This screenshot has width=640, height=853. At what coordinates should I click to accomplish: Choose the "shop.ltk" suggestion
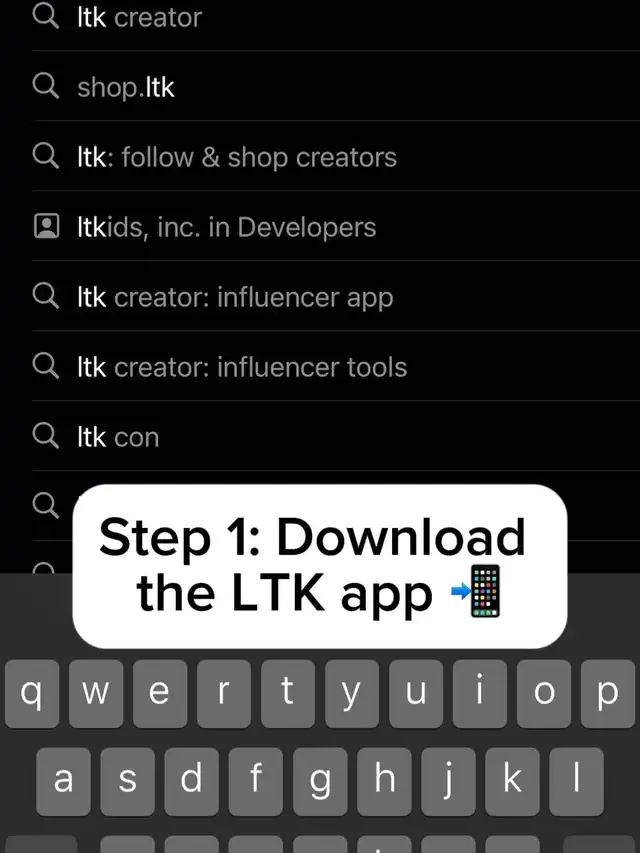pyautogui.click(x=336, y=86)
